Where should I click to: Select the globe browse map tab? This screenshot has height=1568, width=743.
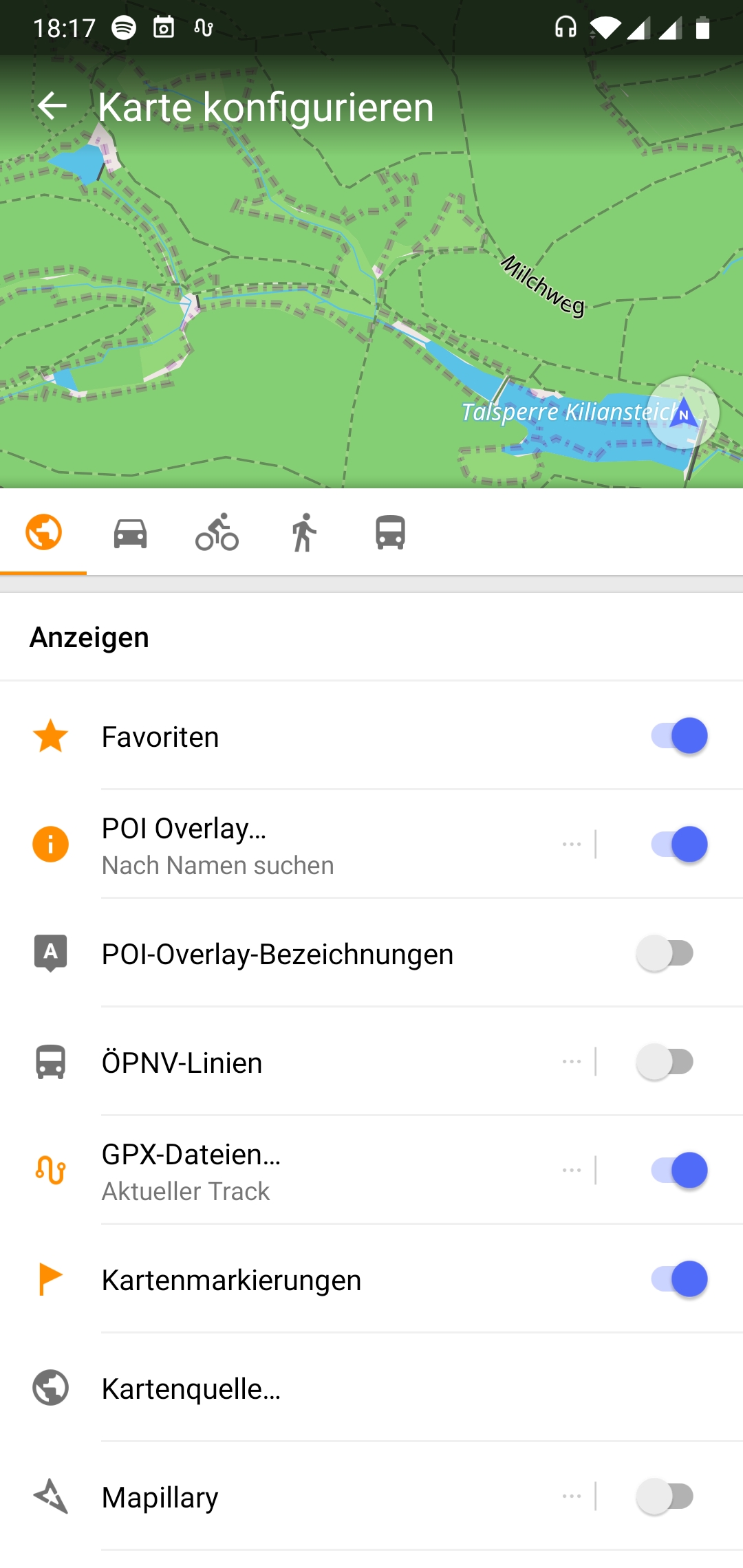(43, 533)
